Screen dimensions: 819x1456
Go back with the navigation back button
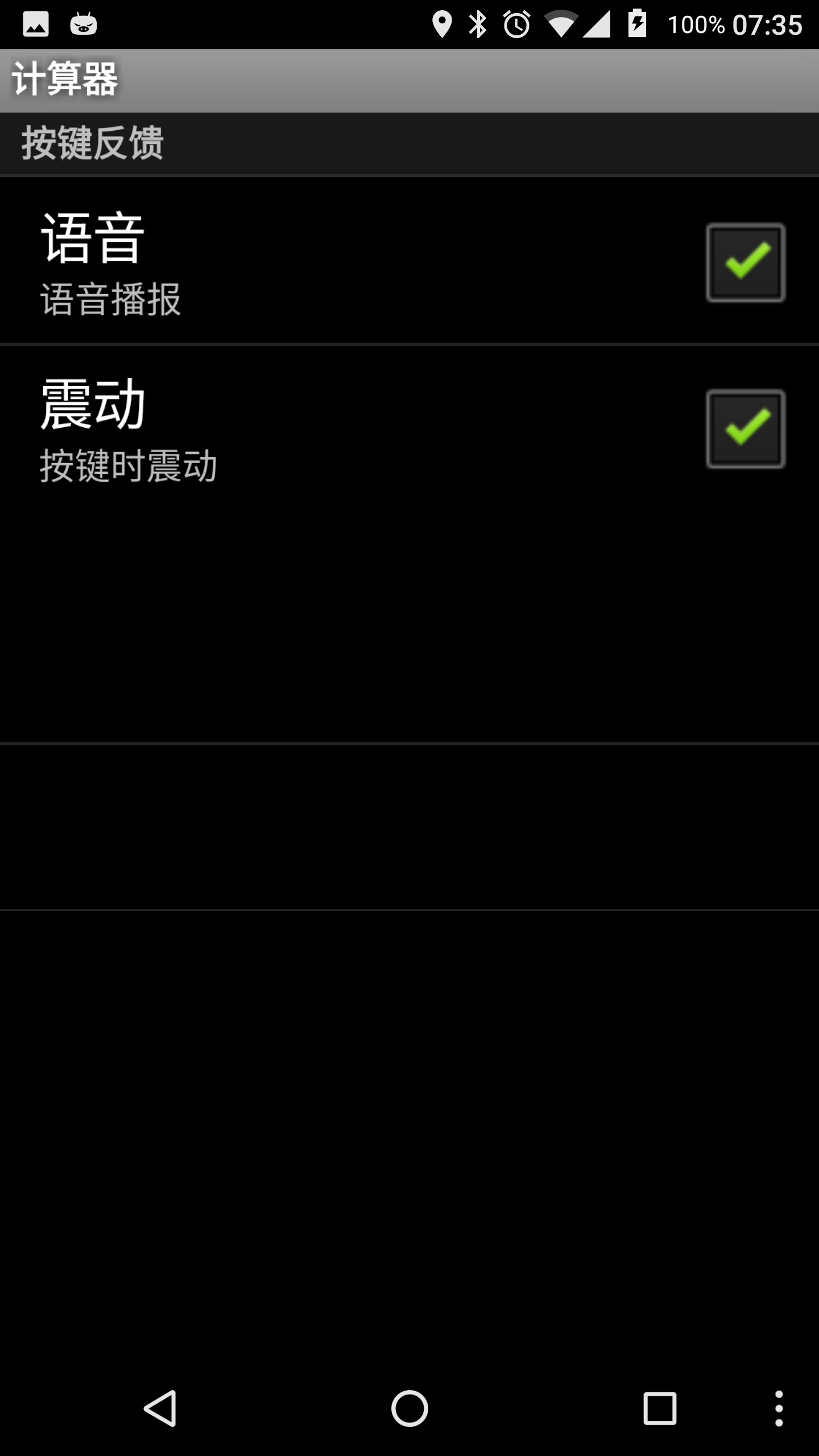click(160, 1409)
